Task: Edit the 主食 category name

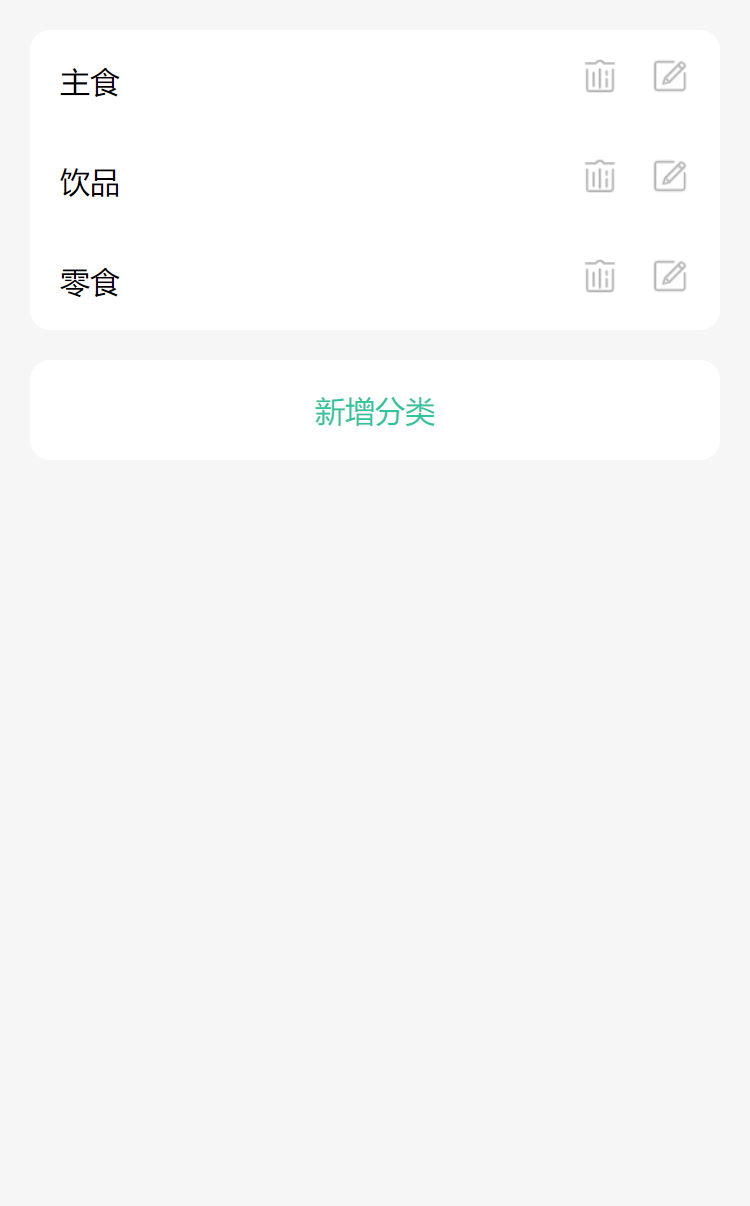Action: click(x=670, y=77)
